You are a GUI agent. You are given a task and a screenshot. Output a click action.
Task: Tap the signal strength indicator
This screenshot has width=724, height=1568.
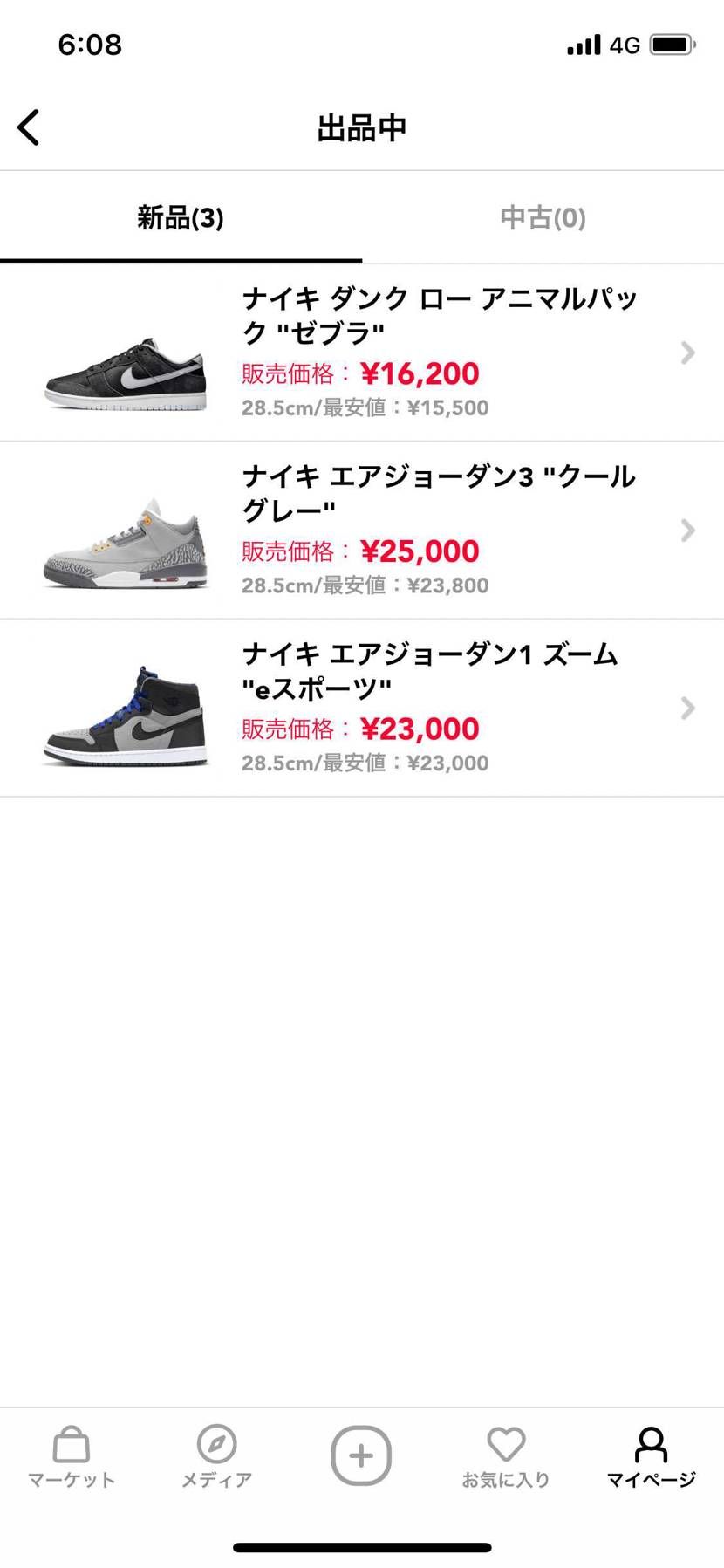(x=583, y=43)
